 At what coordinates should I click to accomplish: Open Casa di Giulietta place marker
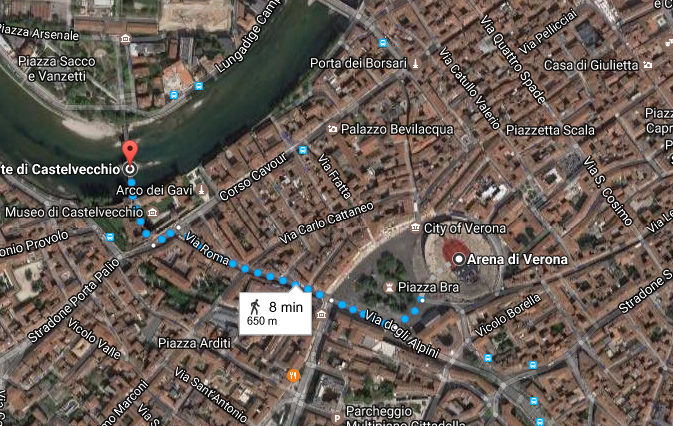click(648, 65)
